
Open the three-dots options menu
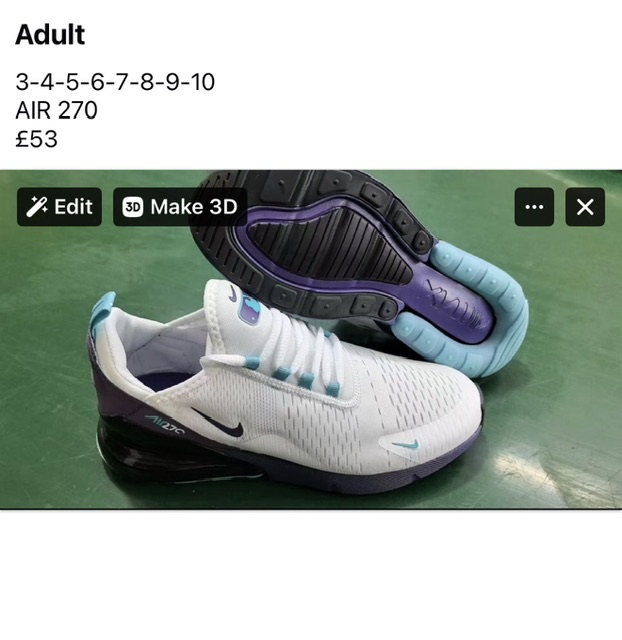(534, 207)
